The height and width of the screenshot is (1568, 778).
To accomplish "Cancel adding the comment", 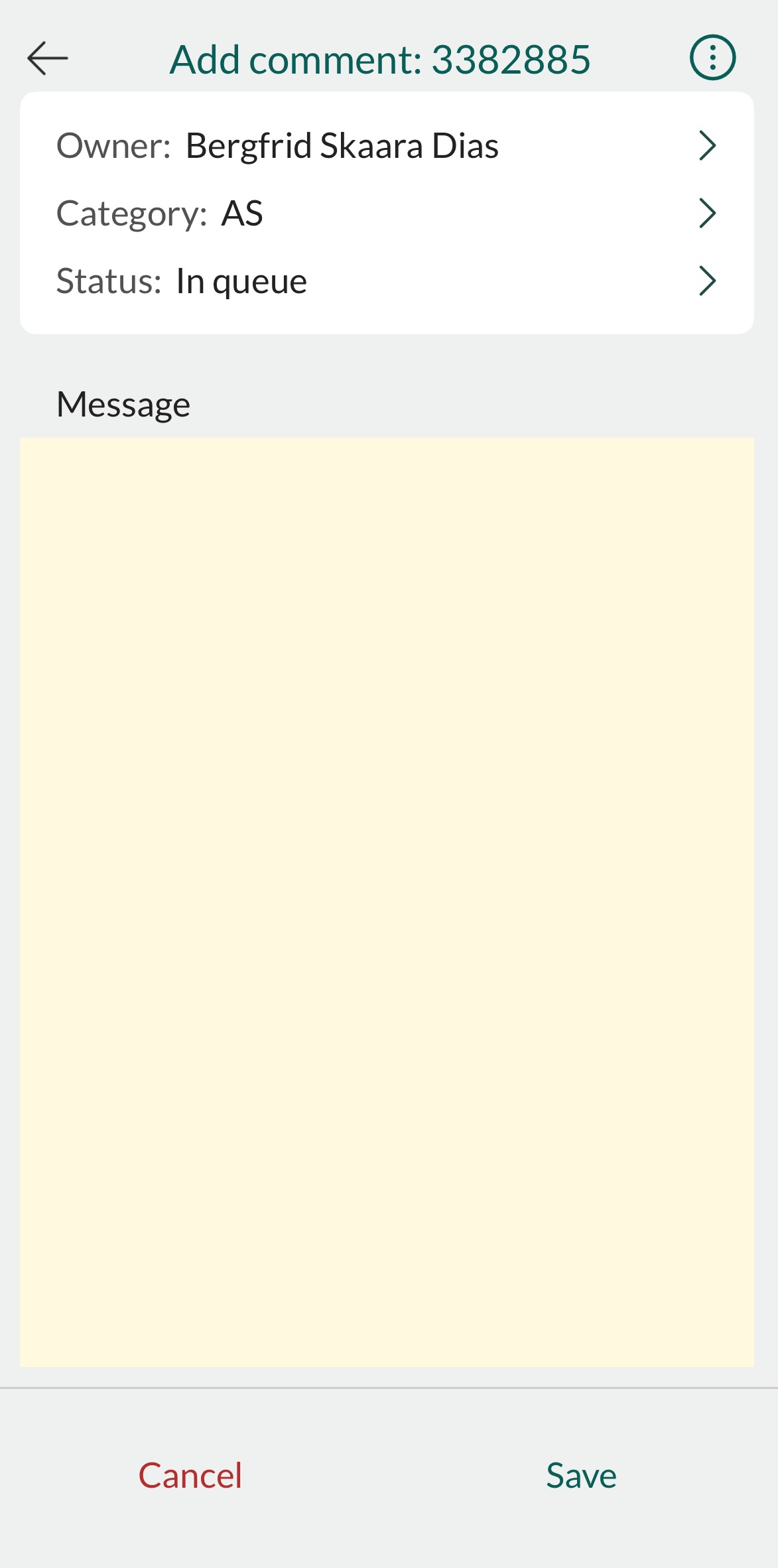I will (x=190, y=1476).
